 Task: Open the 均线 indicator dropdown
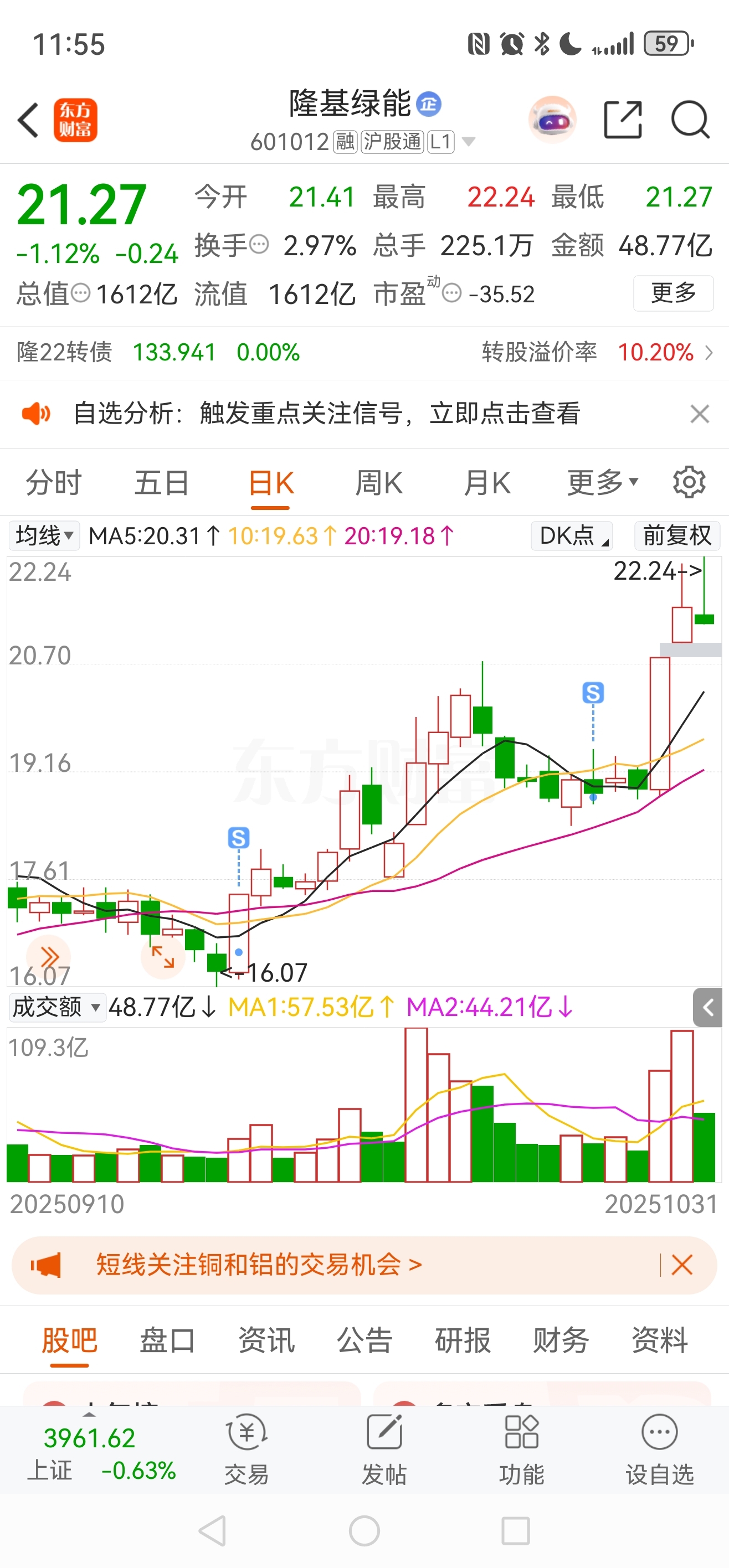(x=44, y=537)
